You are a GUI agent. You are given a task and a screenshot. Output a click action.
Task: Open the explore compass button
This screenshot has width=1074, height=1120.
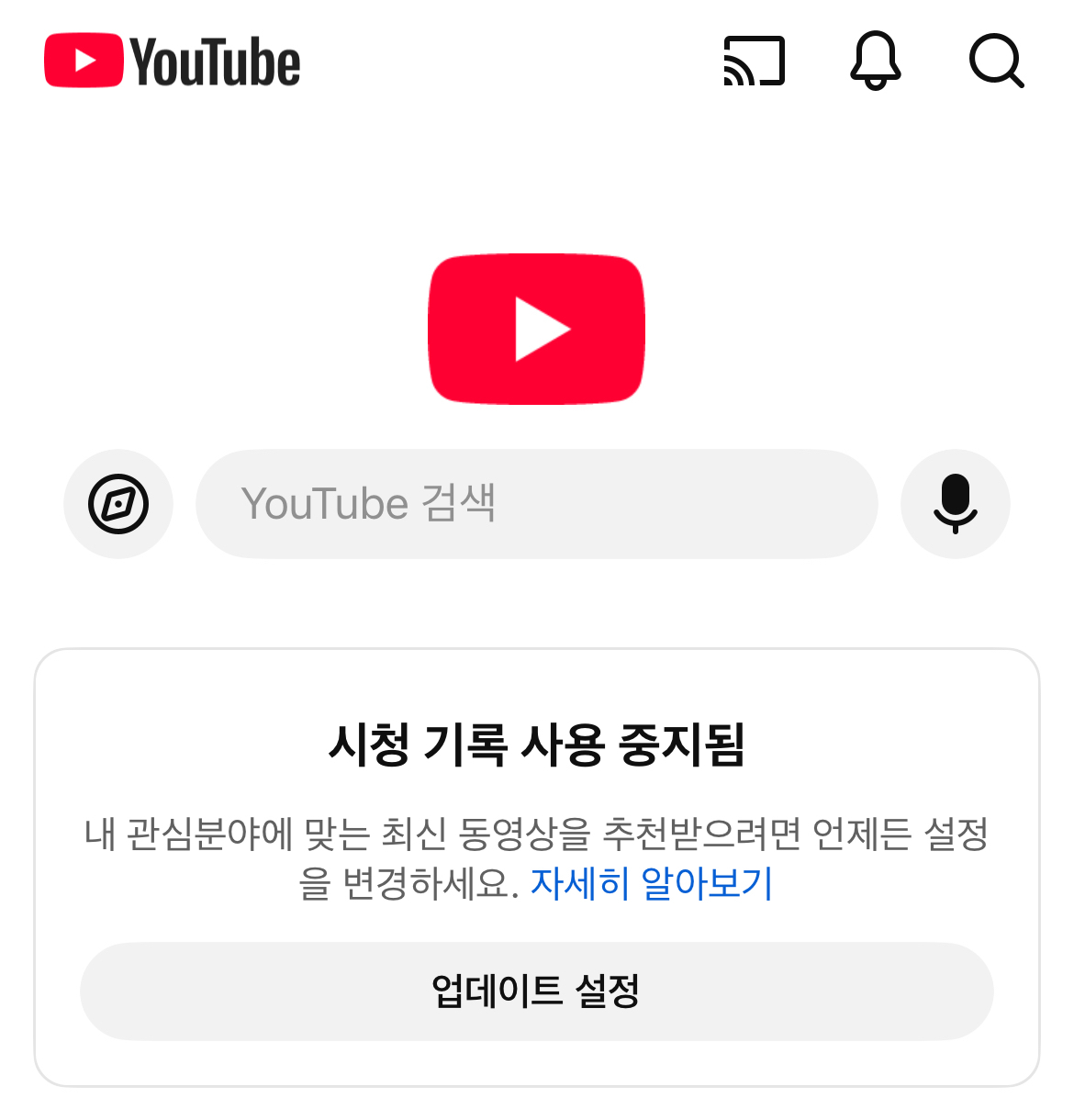tap(118, 504)
